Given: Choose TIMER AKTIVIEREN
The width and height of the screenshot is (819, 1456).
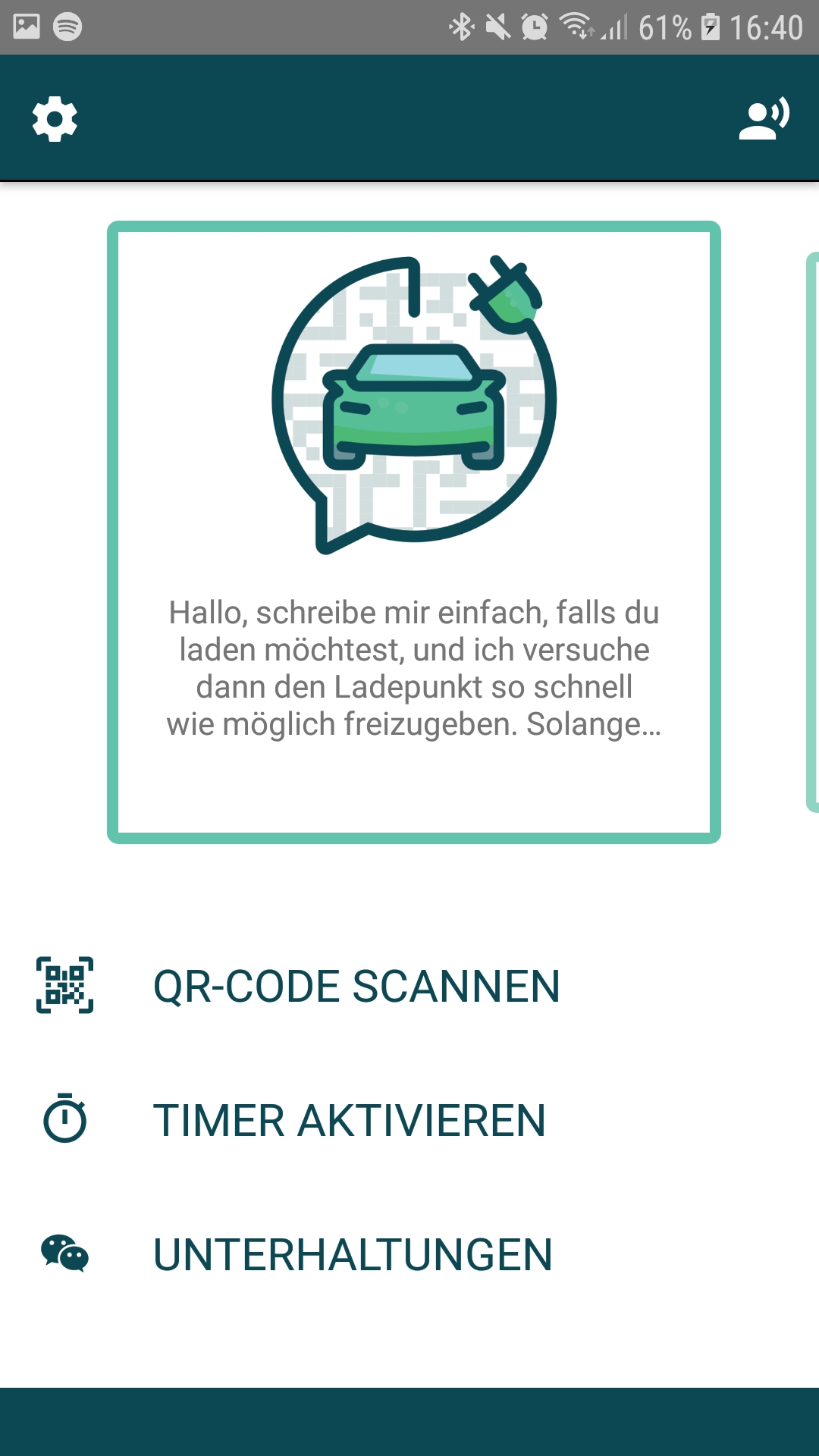Looking at the screenshot, I should 349,1120.
